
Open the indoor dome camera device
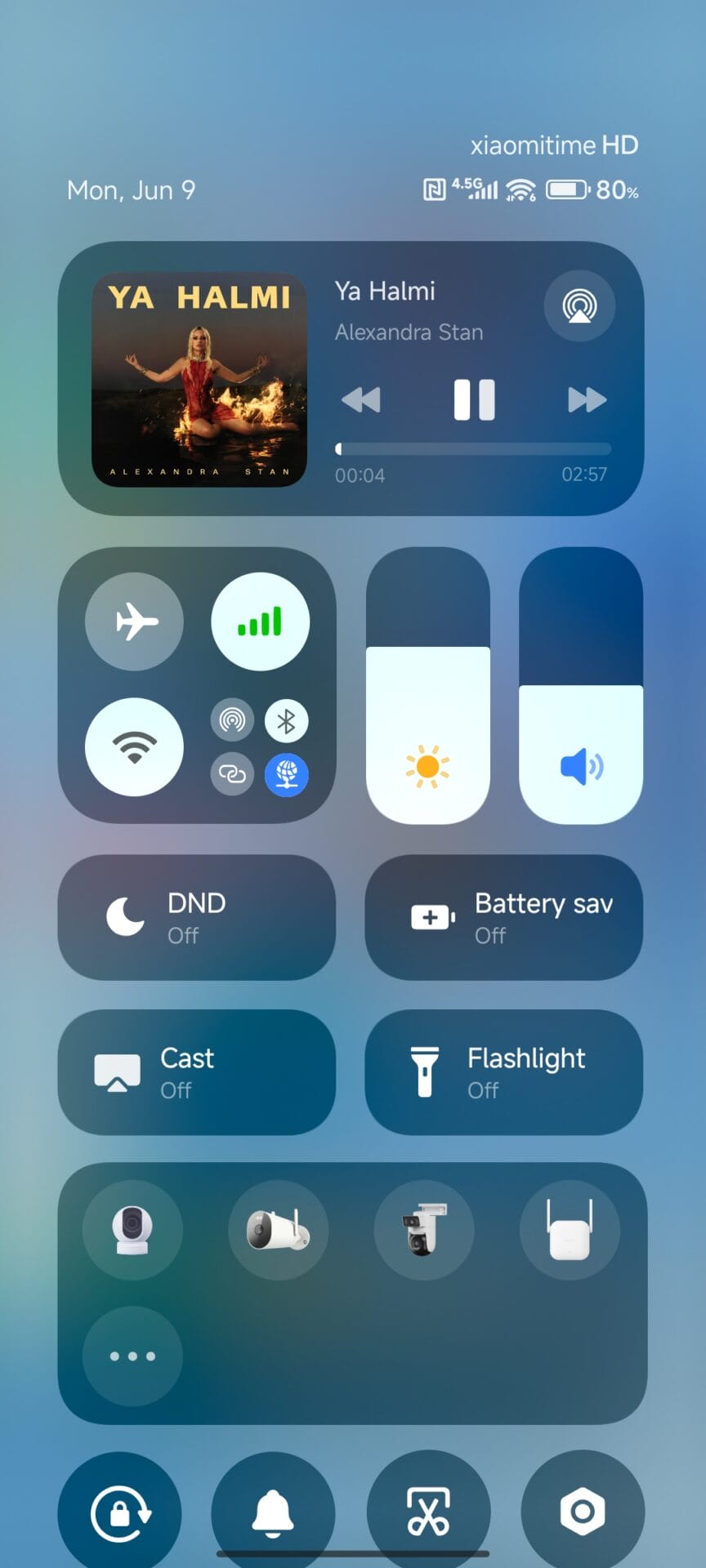(132, 1230)
